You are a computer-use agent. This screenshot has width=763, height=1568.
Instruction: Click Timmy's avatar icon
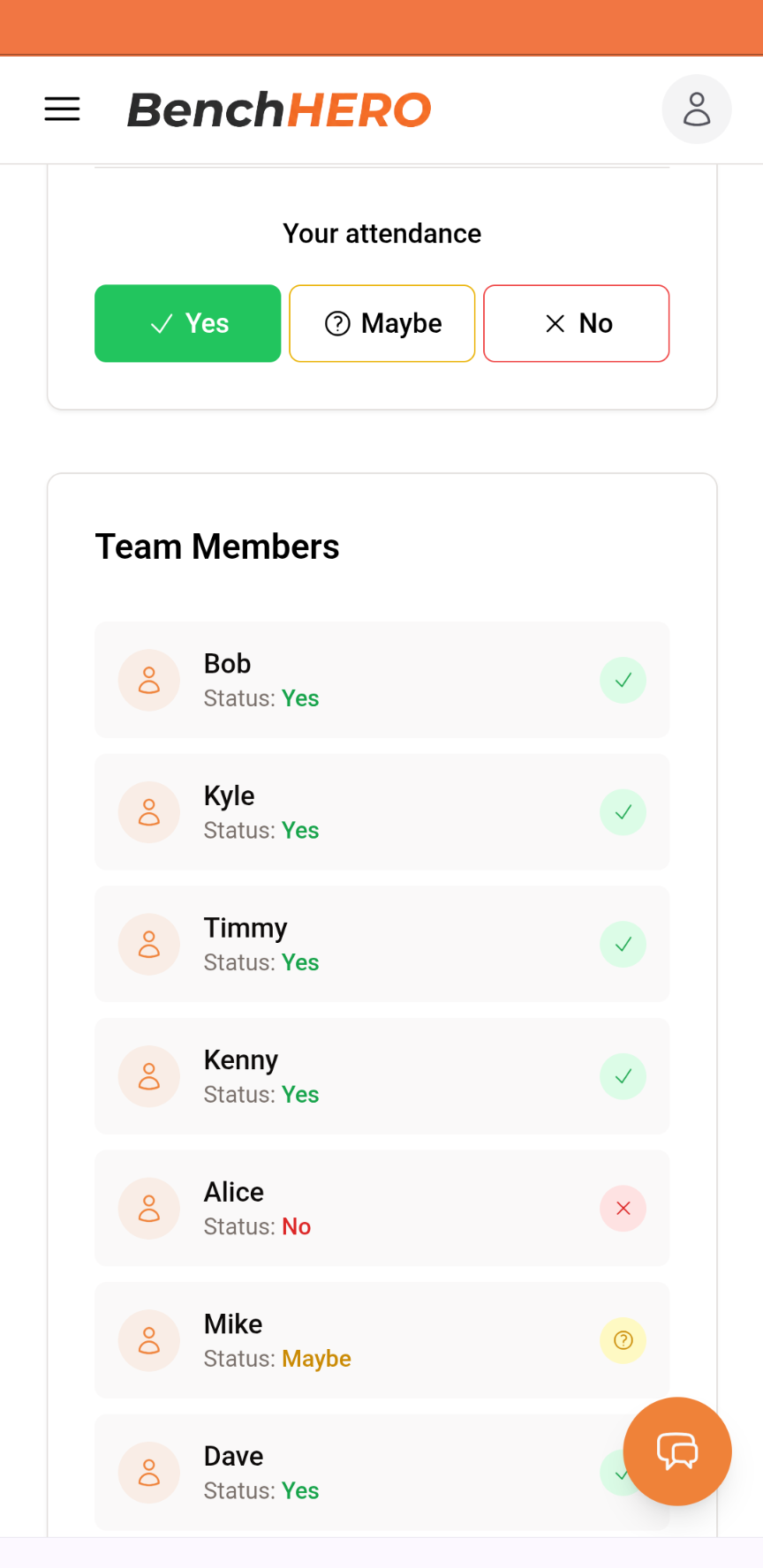point(148,944)
